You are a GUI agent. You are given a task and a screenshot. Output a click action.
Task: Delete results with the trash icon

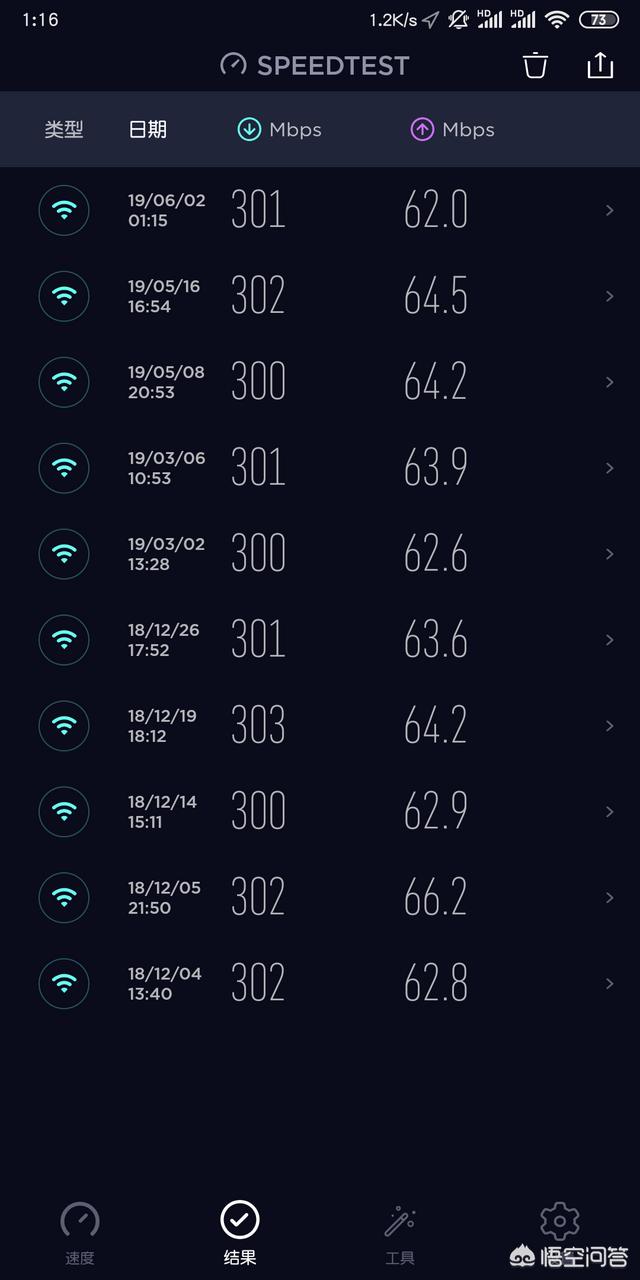coord(536,66)
